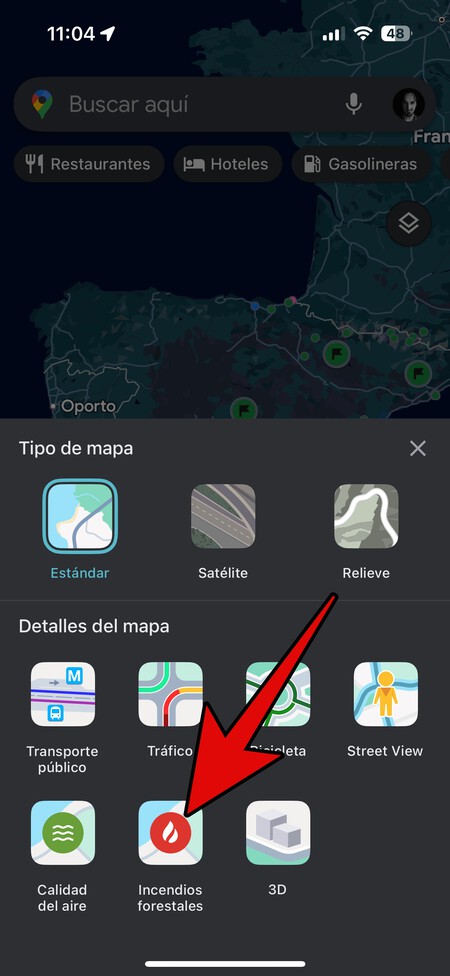Filter by the Gasolineras chip
The height and width of the screenshot is (976, 450).
(x=362, y=164)
